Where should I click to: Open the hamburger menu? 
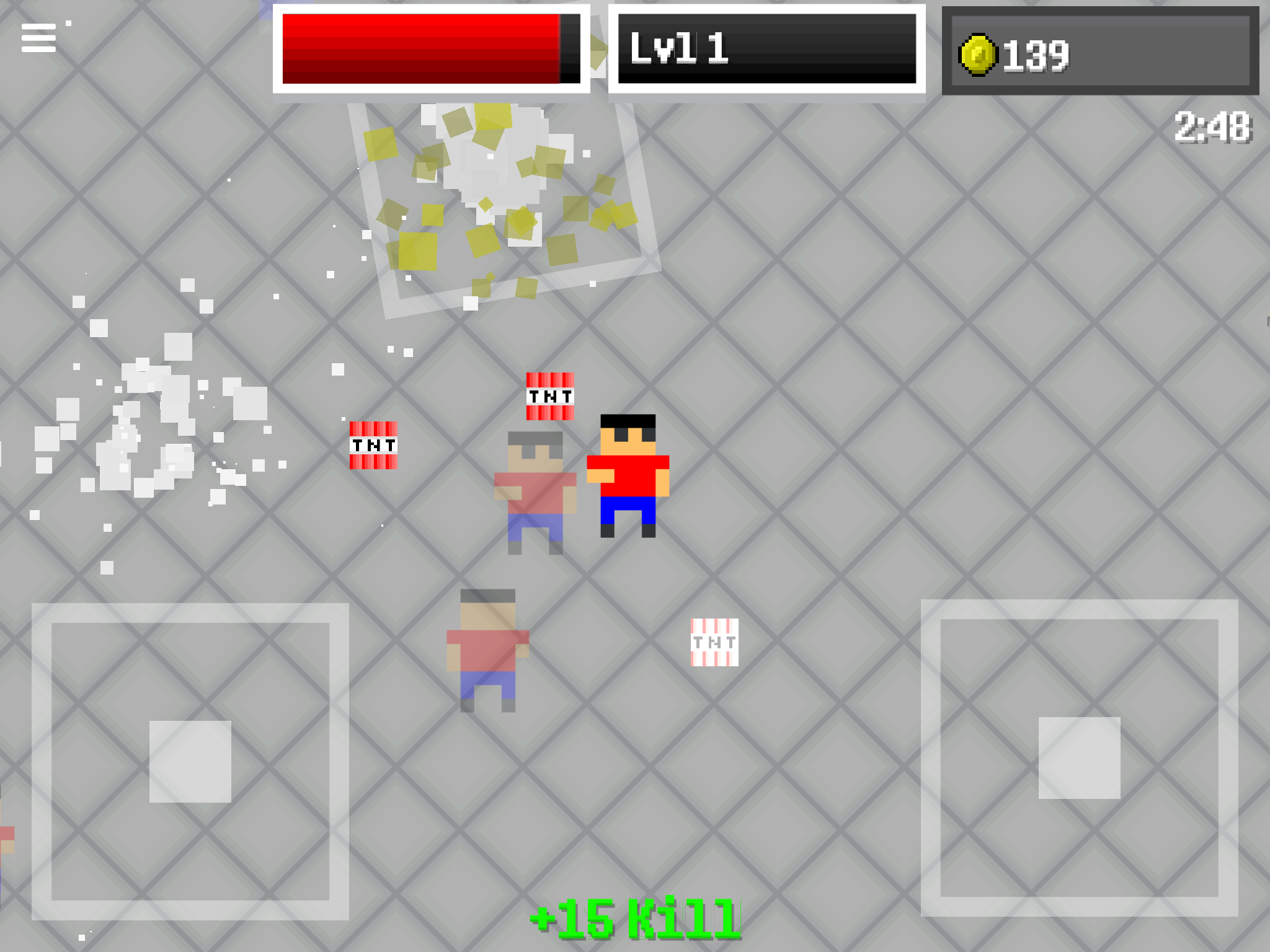(x=38, y=38)
